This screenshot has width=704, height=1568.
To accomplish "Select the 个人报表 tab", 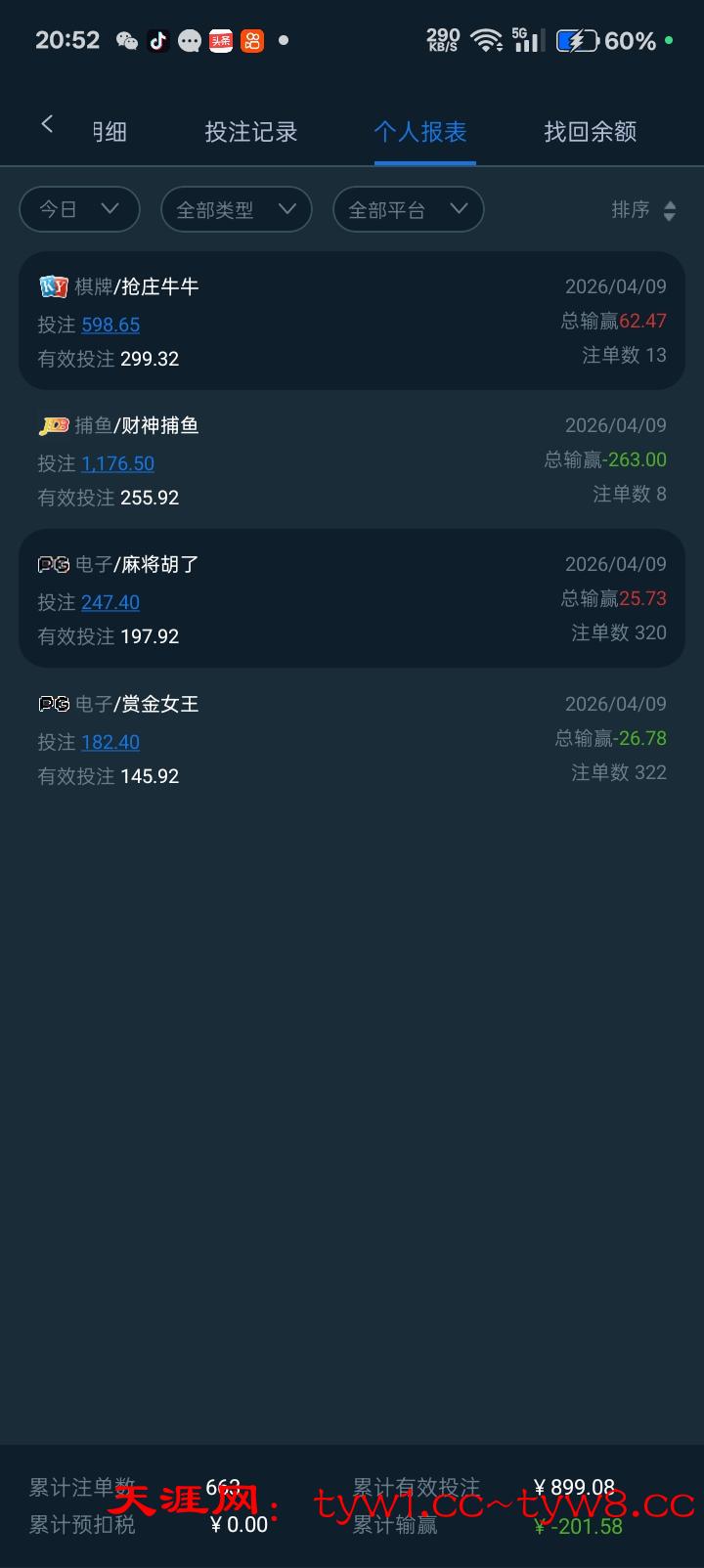I will click(420, 132).
